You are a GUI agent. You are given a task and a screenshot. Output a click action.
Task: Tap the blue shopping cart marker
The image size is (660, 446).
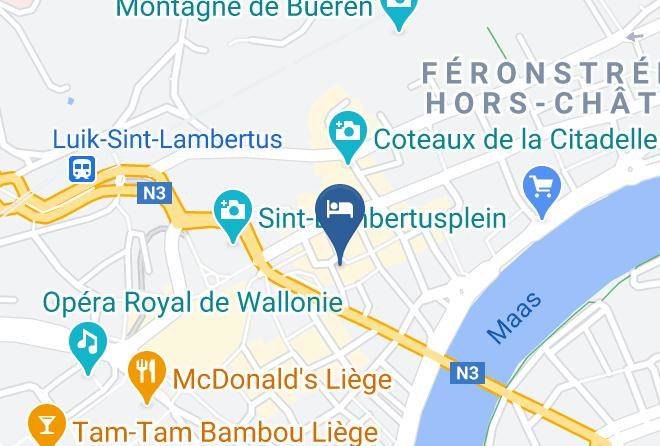(x=542, y=191)
